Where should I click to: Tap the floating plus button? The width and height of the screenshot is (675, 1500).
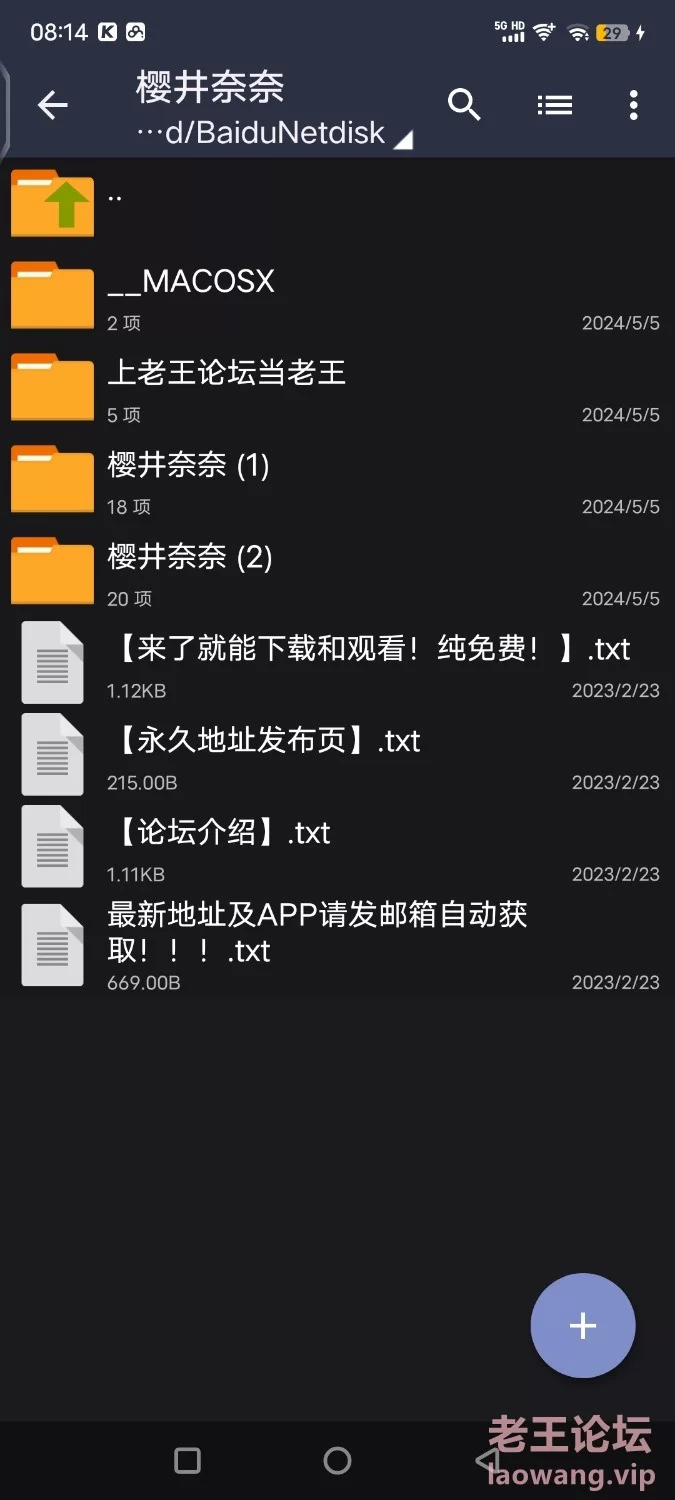coord(583,1326)
